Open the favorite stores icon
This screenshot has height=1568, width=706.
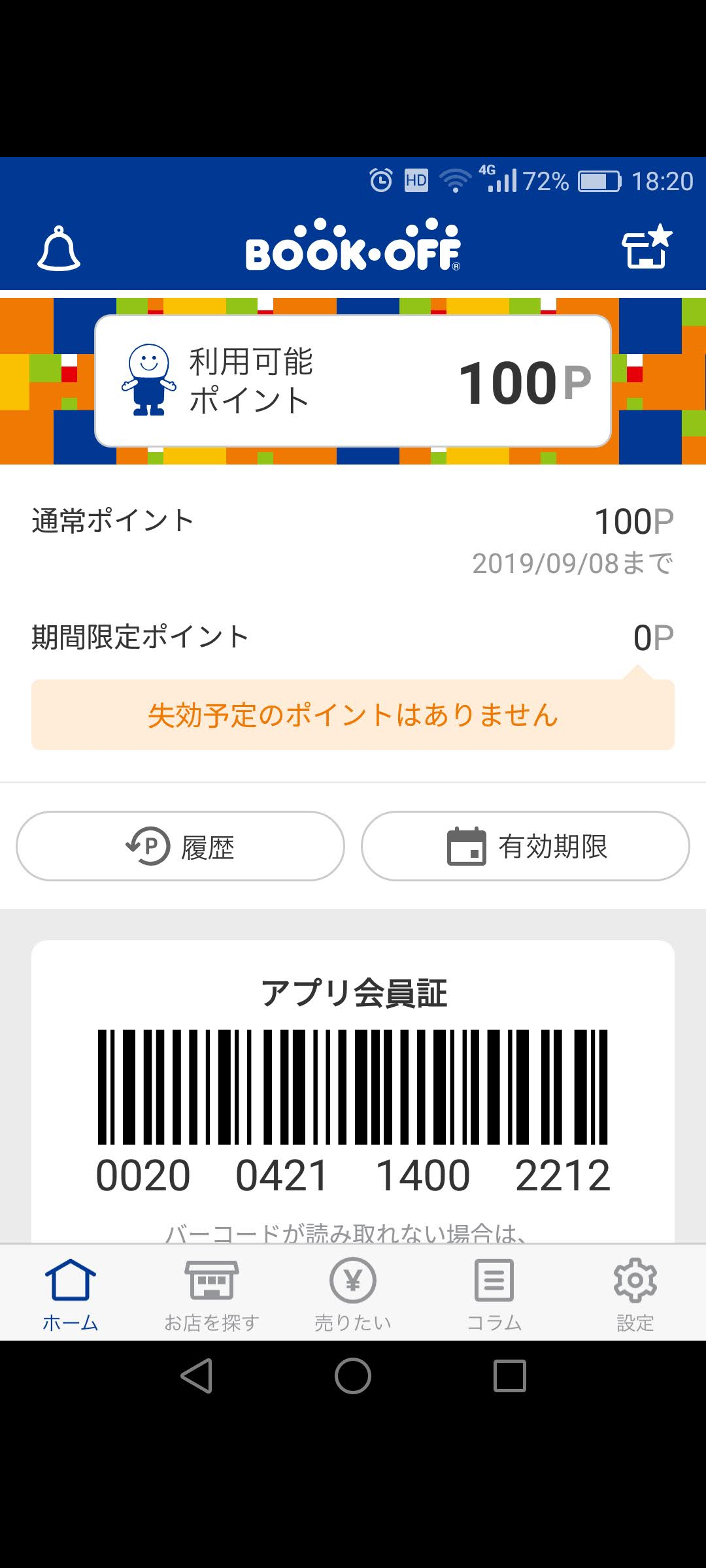647,246
